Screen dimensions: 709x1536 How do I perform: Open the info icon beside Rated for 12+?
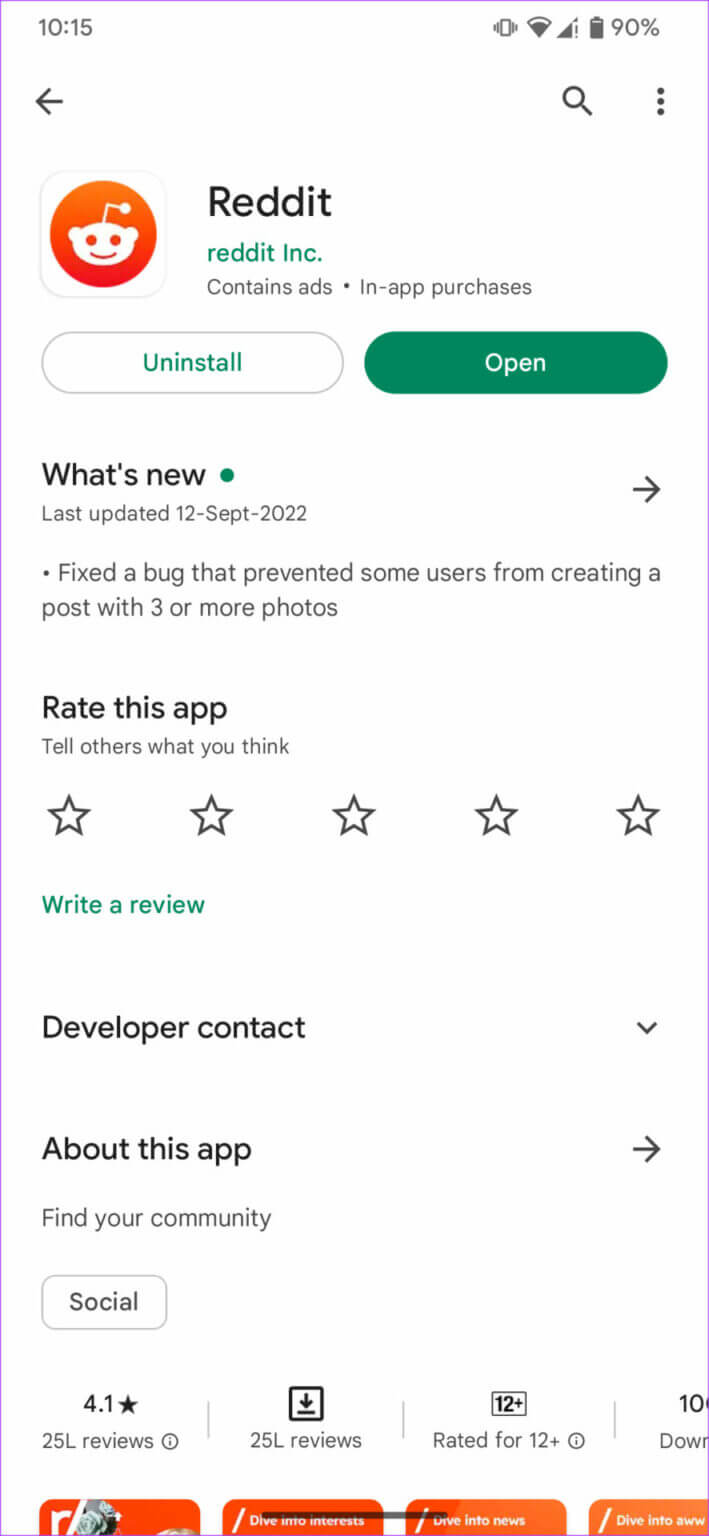(577, 1441)
